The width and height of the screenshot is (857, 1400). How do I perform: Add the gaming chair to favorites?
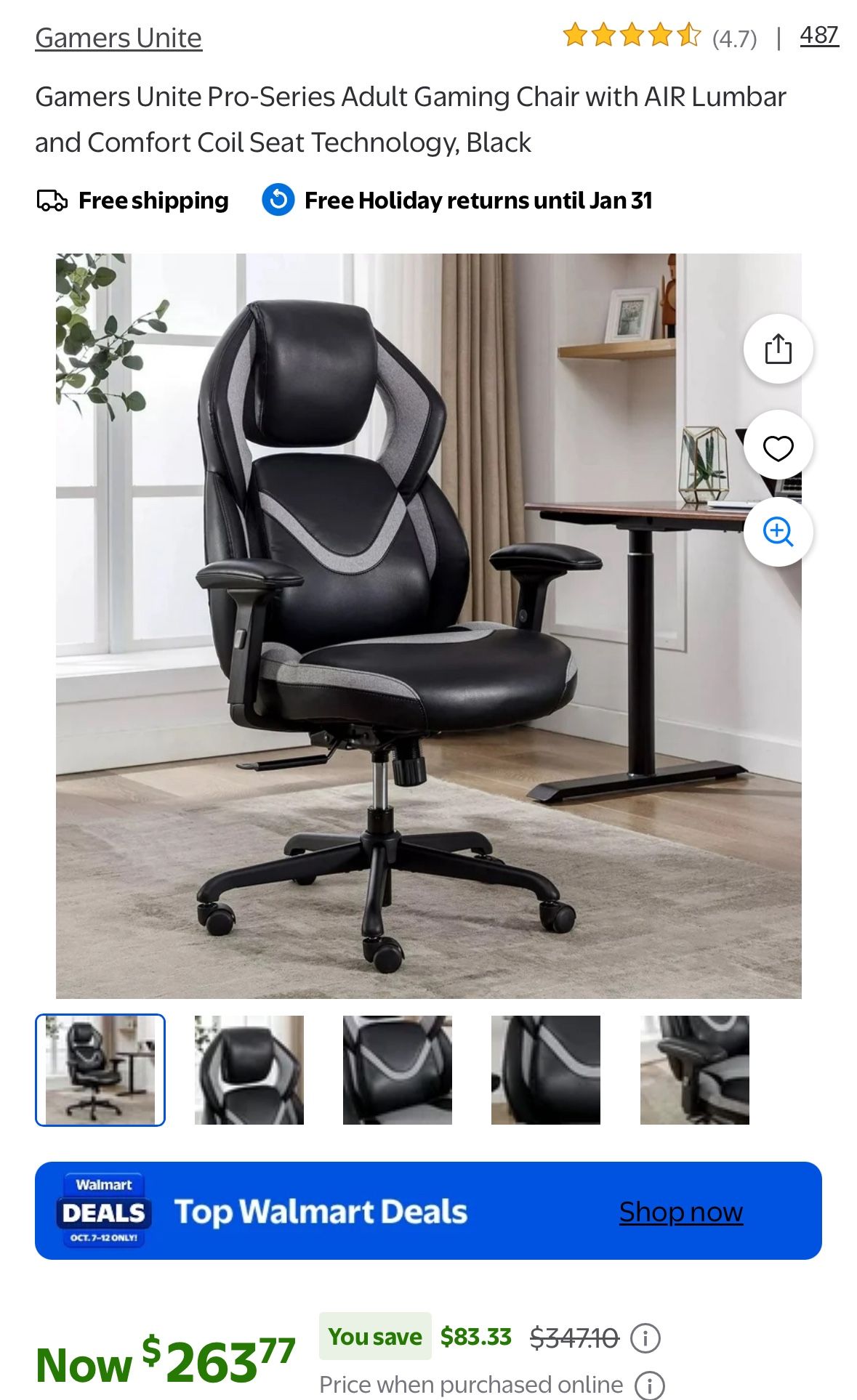777,446
